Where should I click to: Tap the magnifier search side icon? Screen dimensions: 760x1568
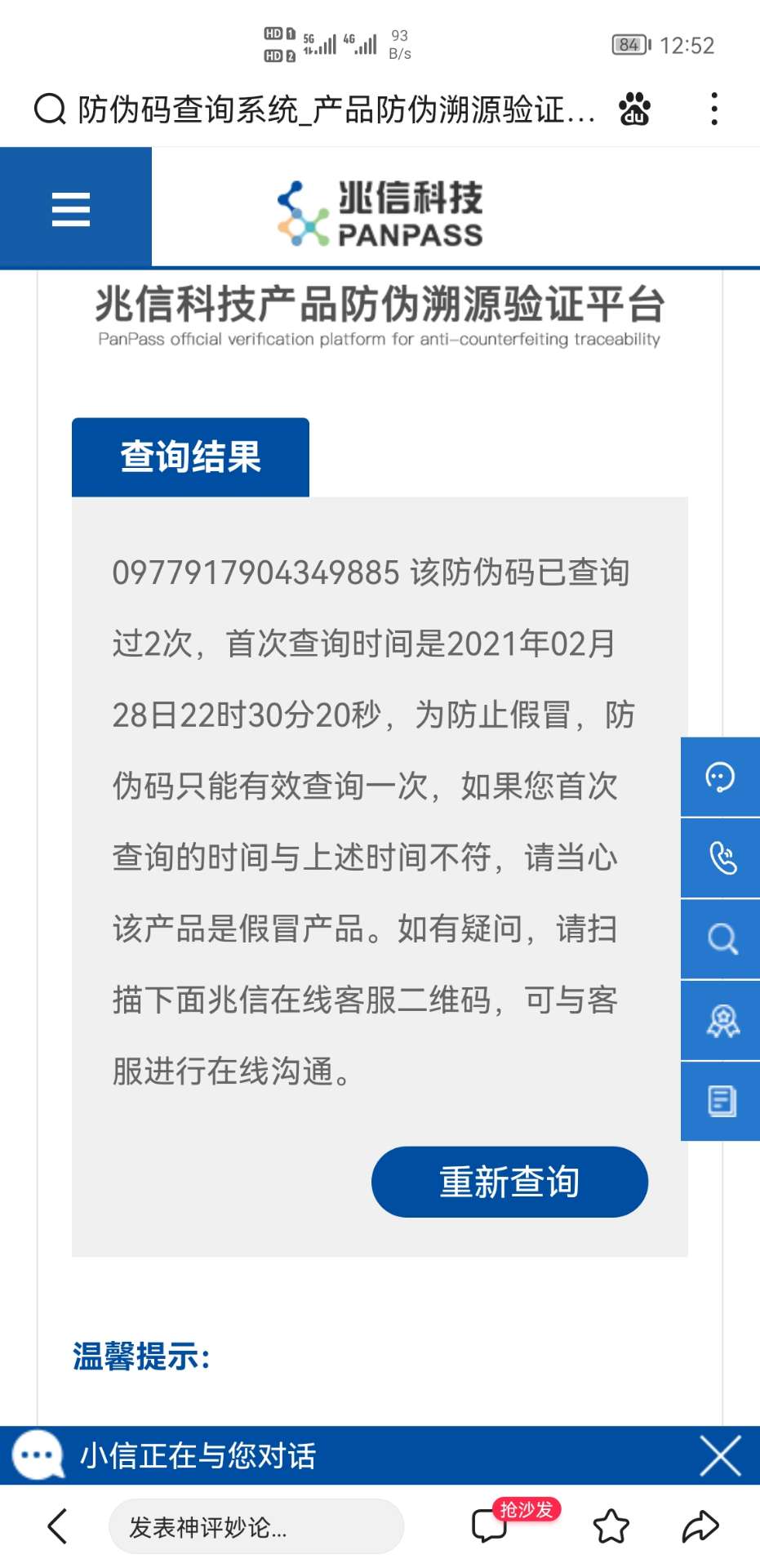click(x=720, y=939)
